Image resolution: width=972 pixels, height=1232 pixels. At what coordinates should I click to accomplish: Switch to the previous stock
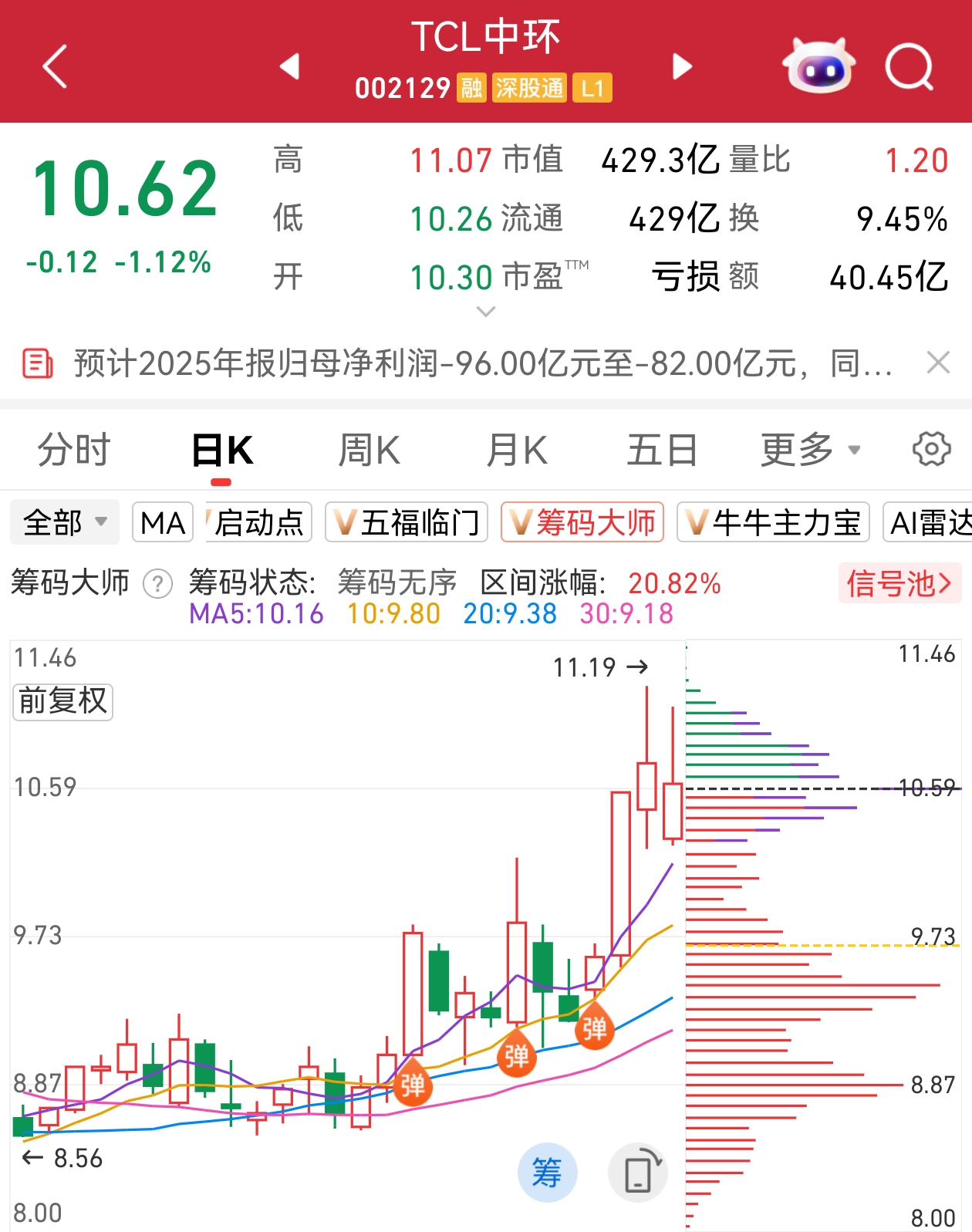(x=289, y=66)
